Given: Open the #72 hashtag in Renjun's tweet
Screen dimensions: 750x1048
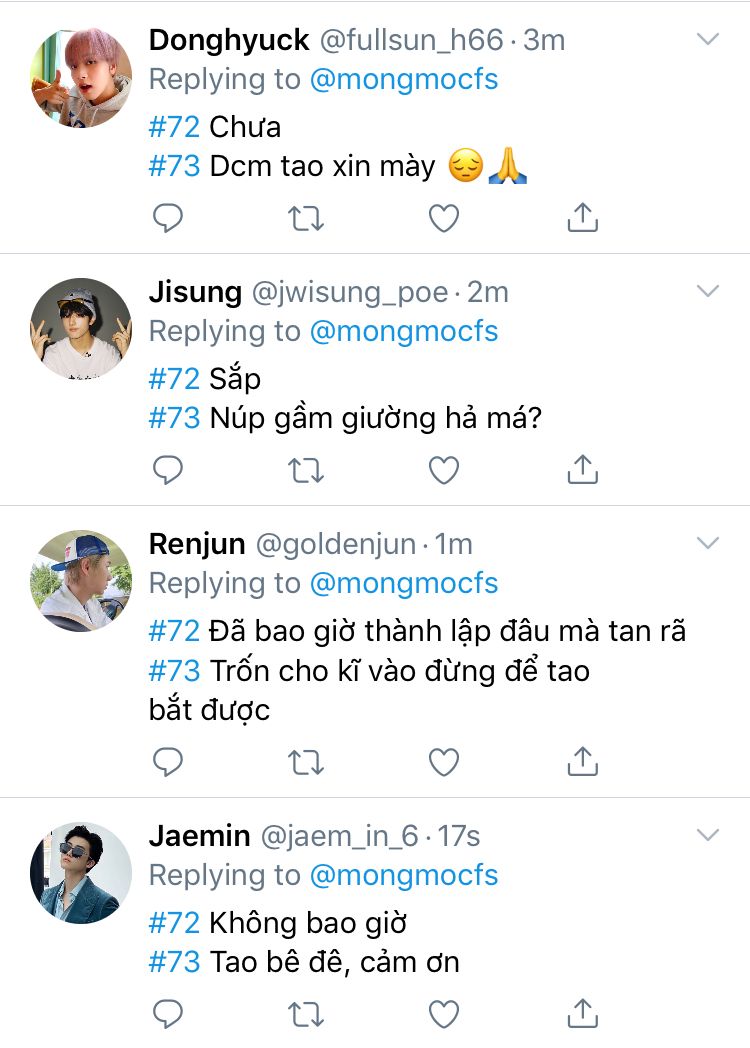Looking at the screenshot, I should pos(174,631).
